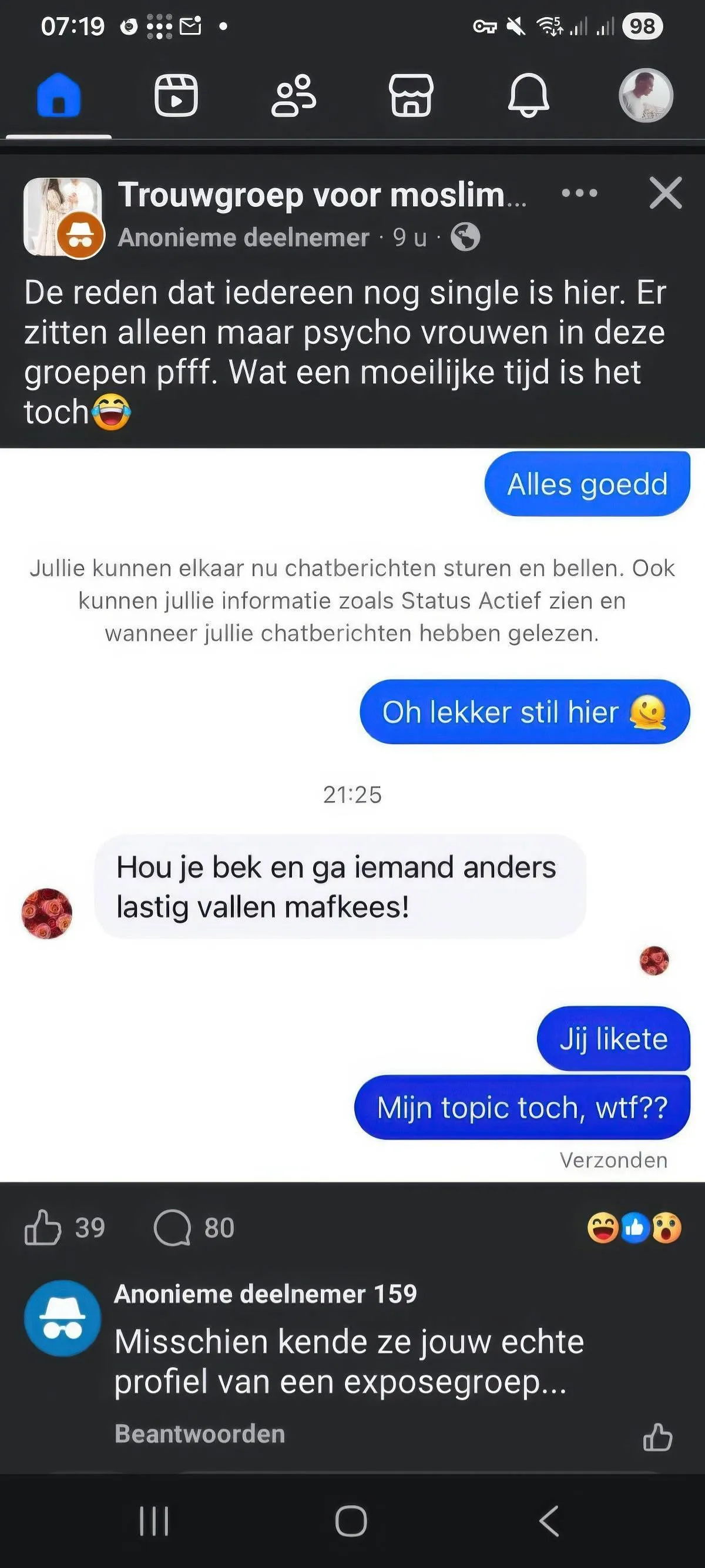The height and width of the screenshot is (1568, 705).
Task: Go to the Home feed tab
Action: pos(58,96)
